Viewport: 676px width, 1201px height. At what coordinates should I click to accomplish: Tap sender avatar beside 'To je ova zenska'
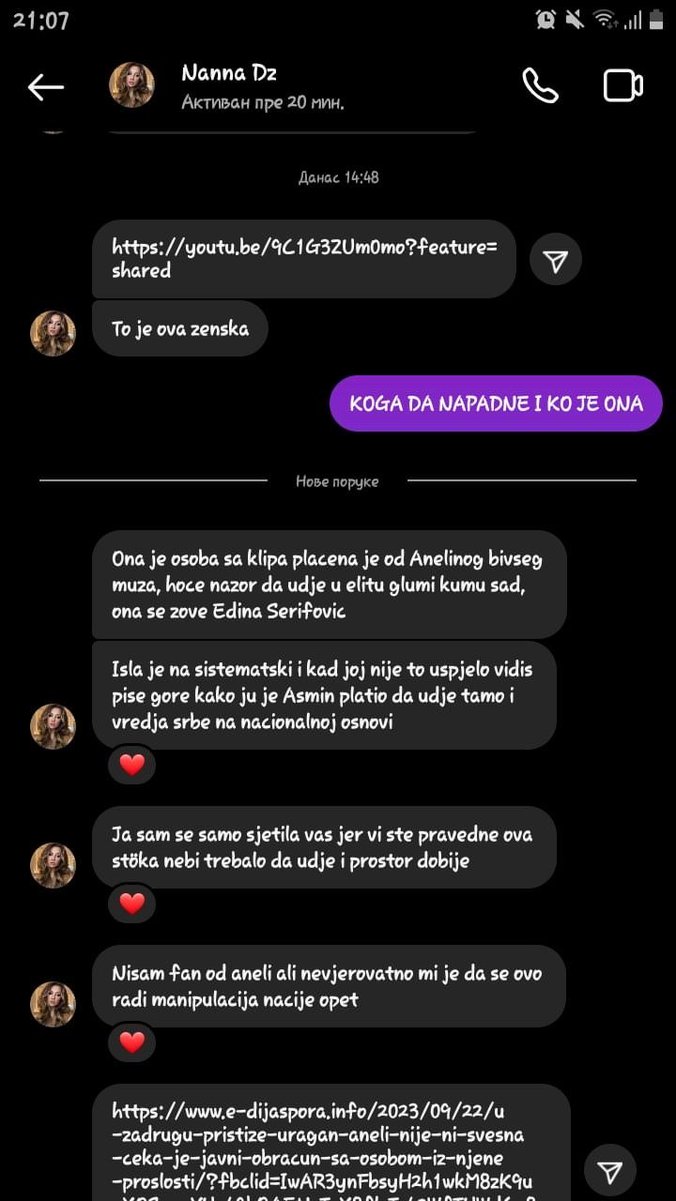[x=53, y=333]
